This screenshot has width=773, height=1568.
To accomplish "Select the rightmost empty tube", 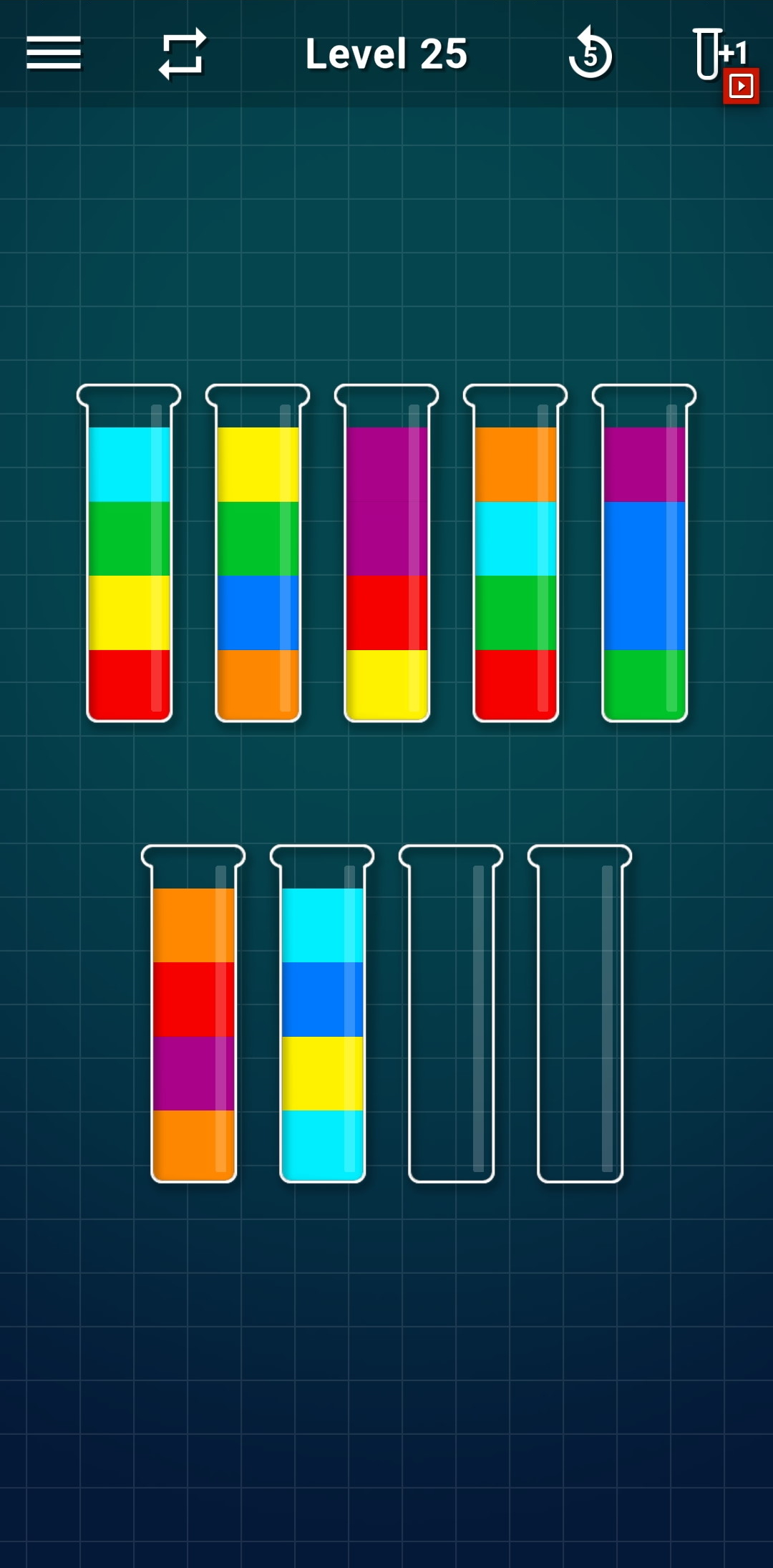I will pyautogui.click(x=581, y=1024).
